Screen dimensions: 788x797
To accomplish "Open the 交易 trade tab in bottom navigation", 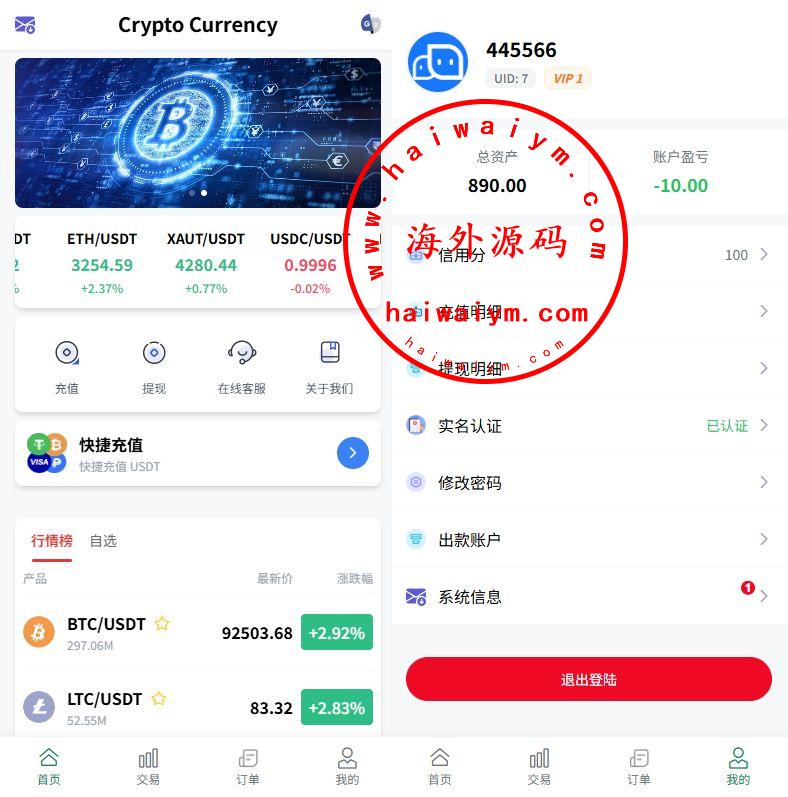I will (147, 765).
